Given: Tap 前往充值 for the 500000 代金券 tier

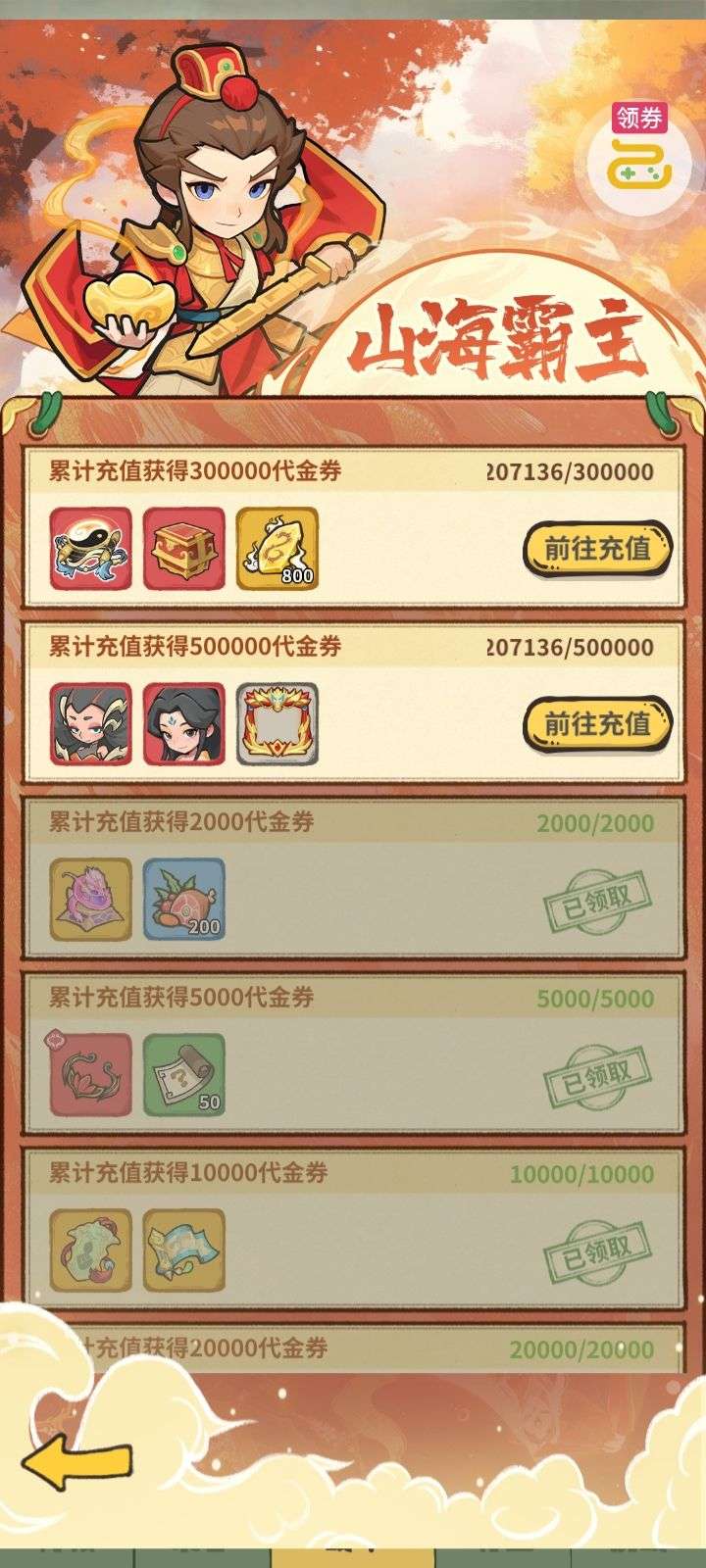Looking at the screenshot, I should pos(597,723).
